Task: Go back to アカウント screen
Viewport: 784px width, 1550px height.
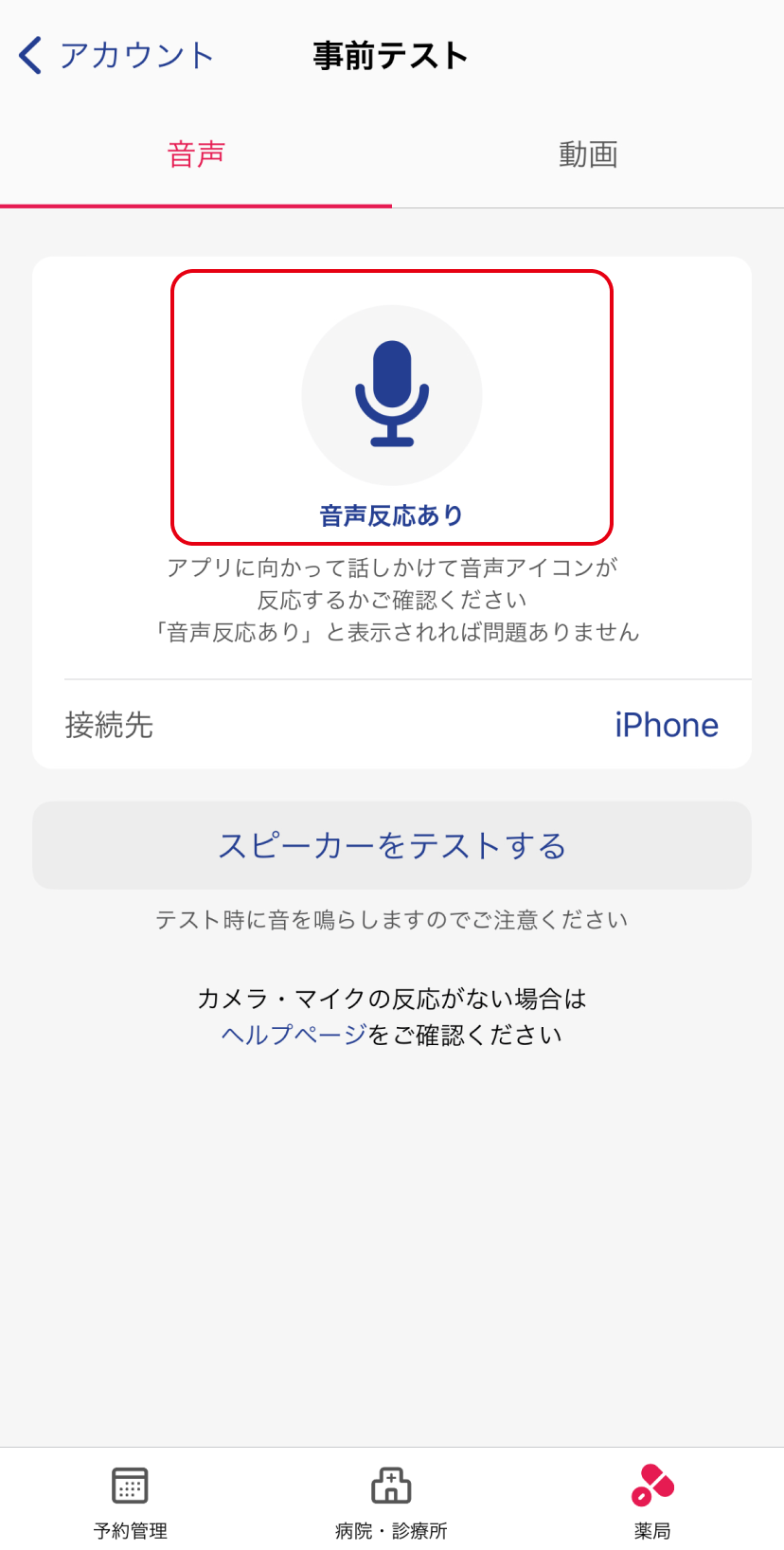Action: tap(116, 56)
